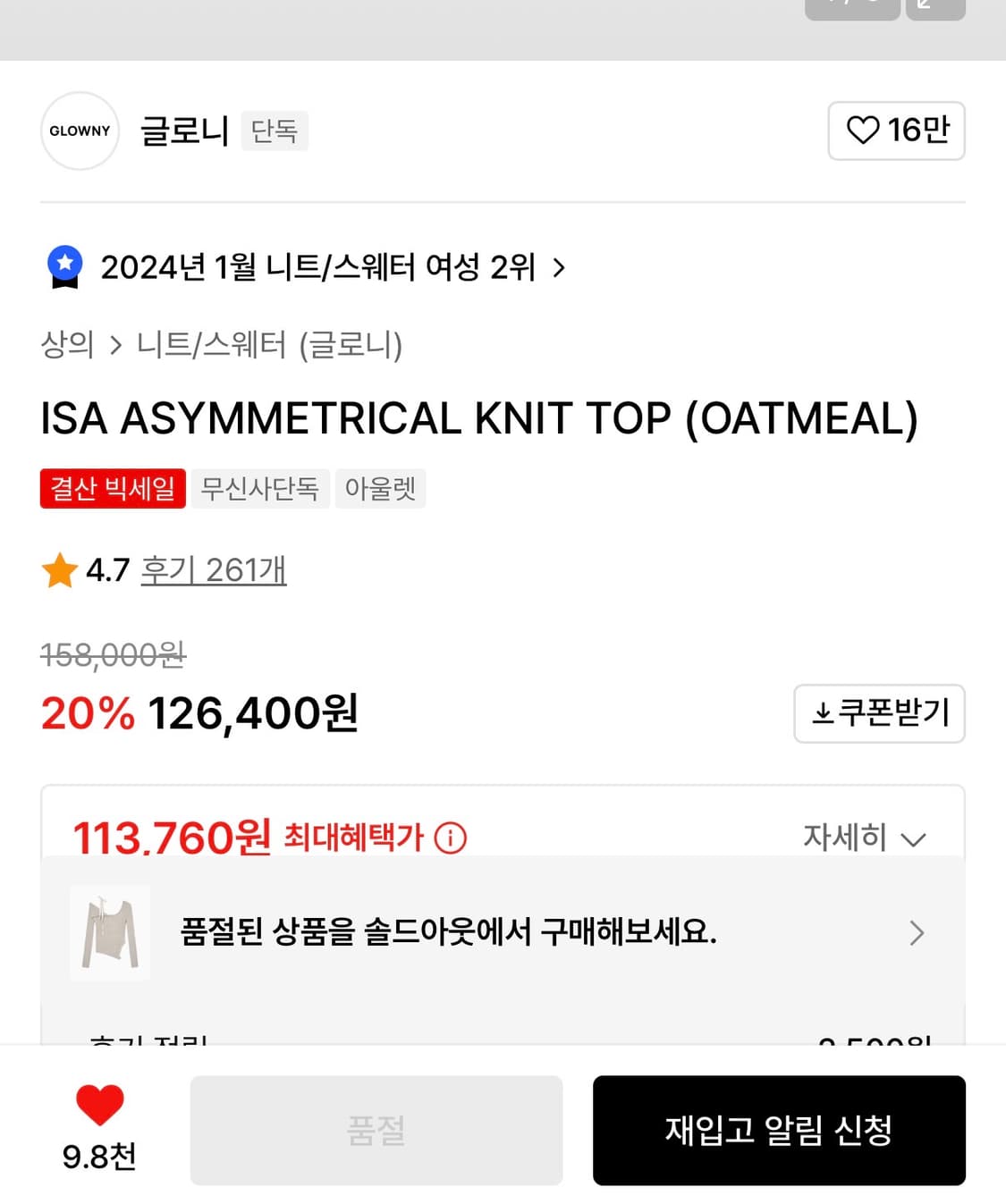Select the 무신사단독 tag
The width and height of the screenshot is (1006, 1204).
[x=260, y=488]
